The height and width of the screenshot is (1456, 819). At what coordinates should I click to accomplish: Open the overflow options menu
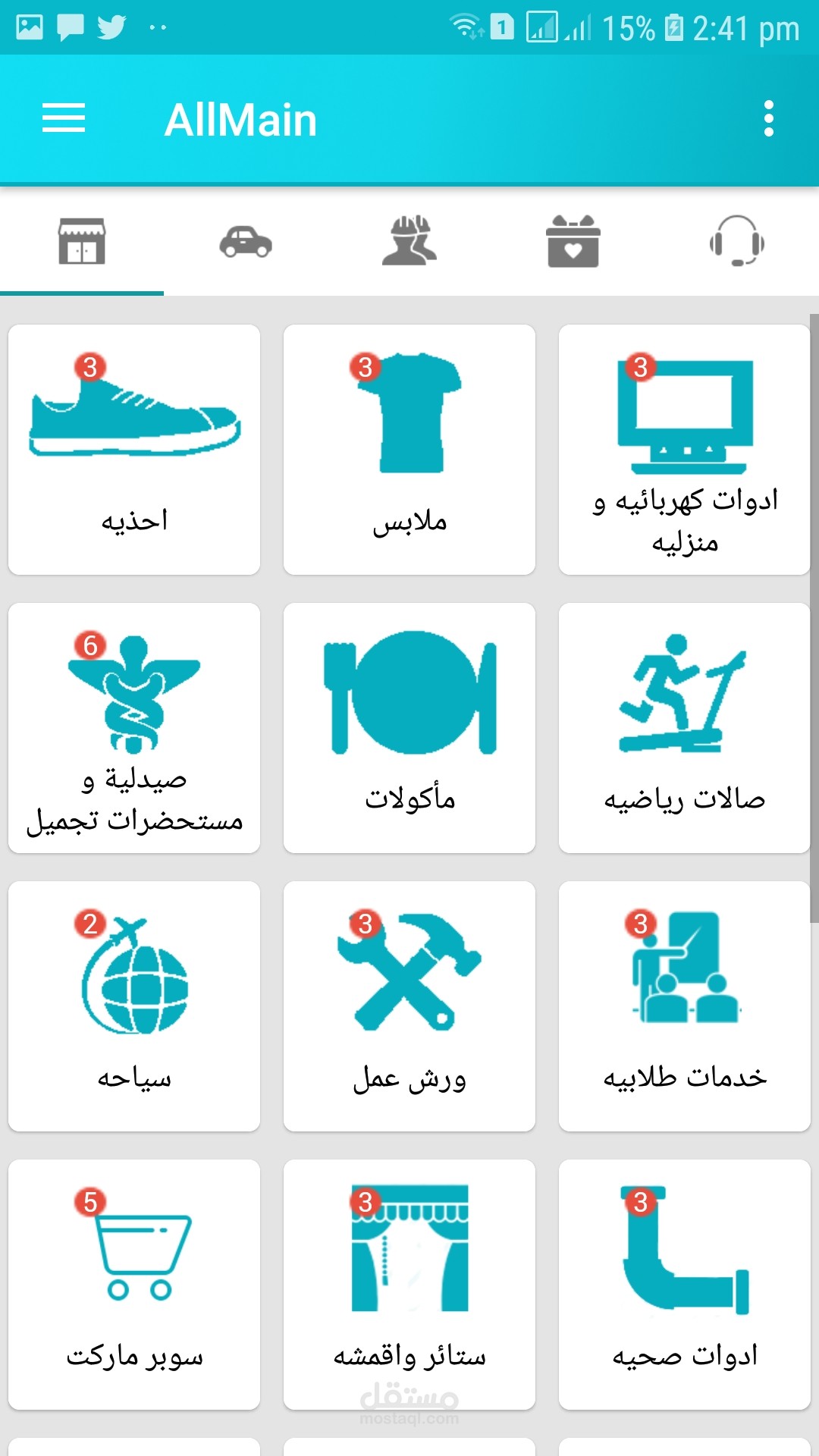pyautogui.click(x=768, y=119)
